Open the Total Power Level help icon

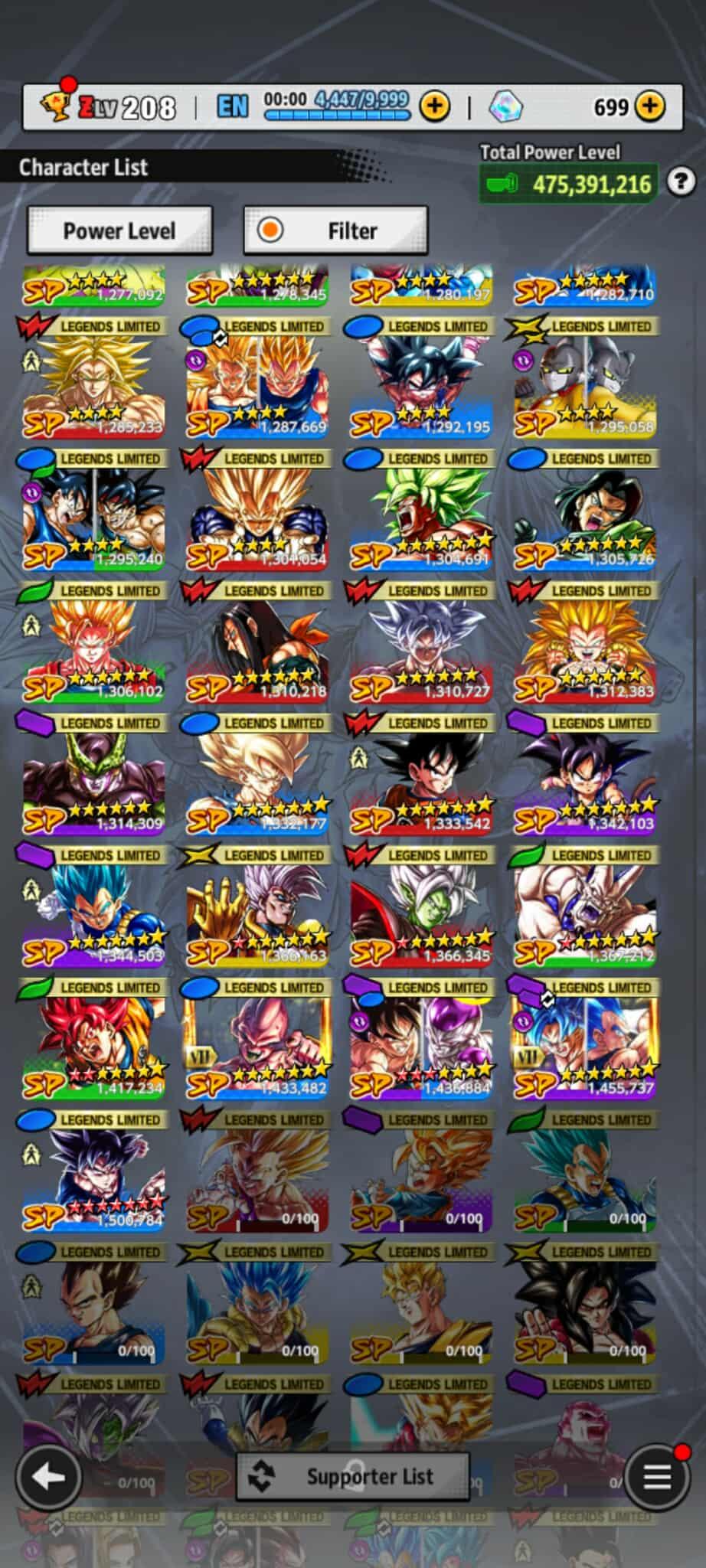(680, 182)
